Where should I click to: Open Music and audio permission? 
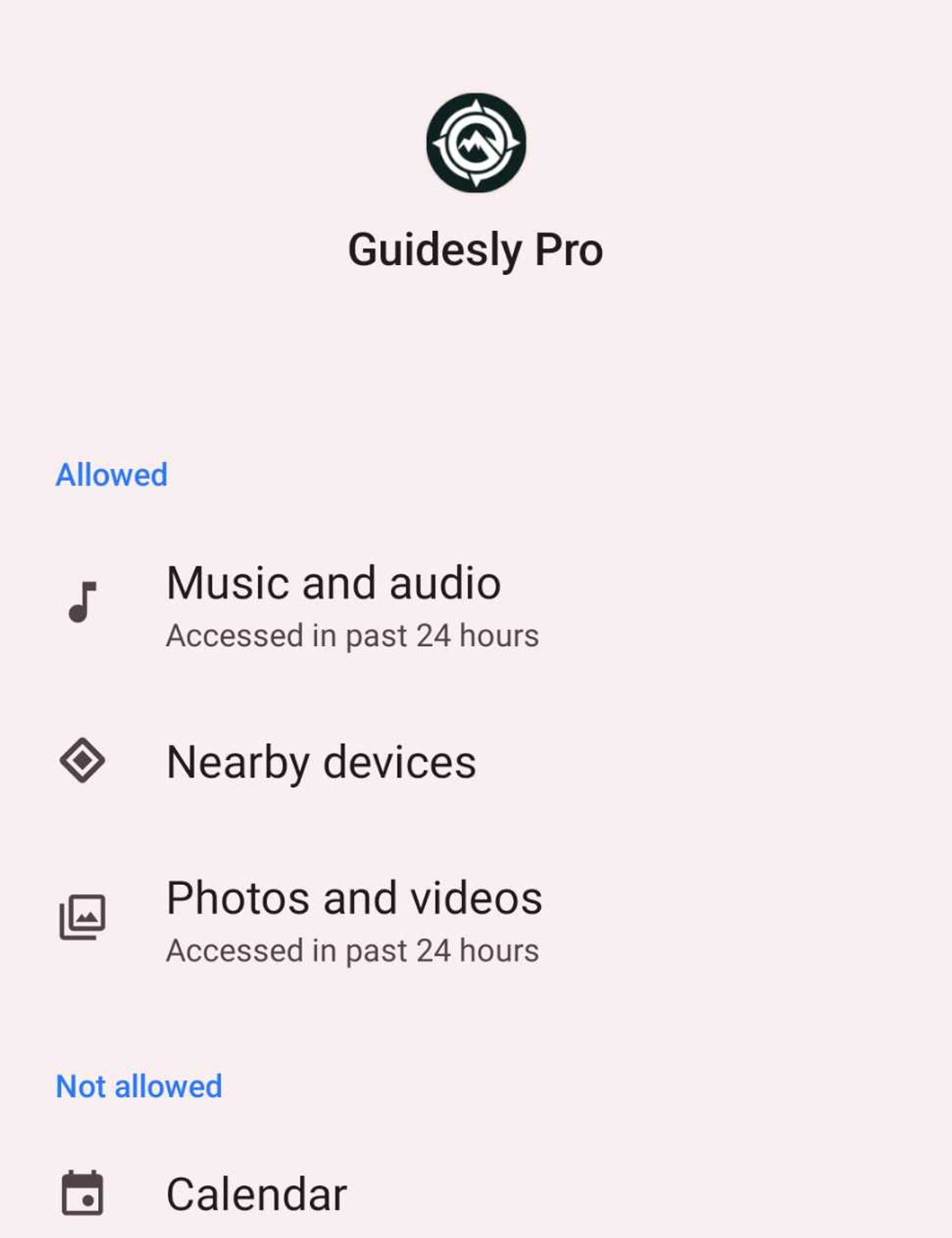[333, 604]
